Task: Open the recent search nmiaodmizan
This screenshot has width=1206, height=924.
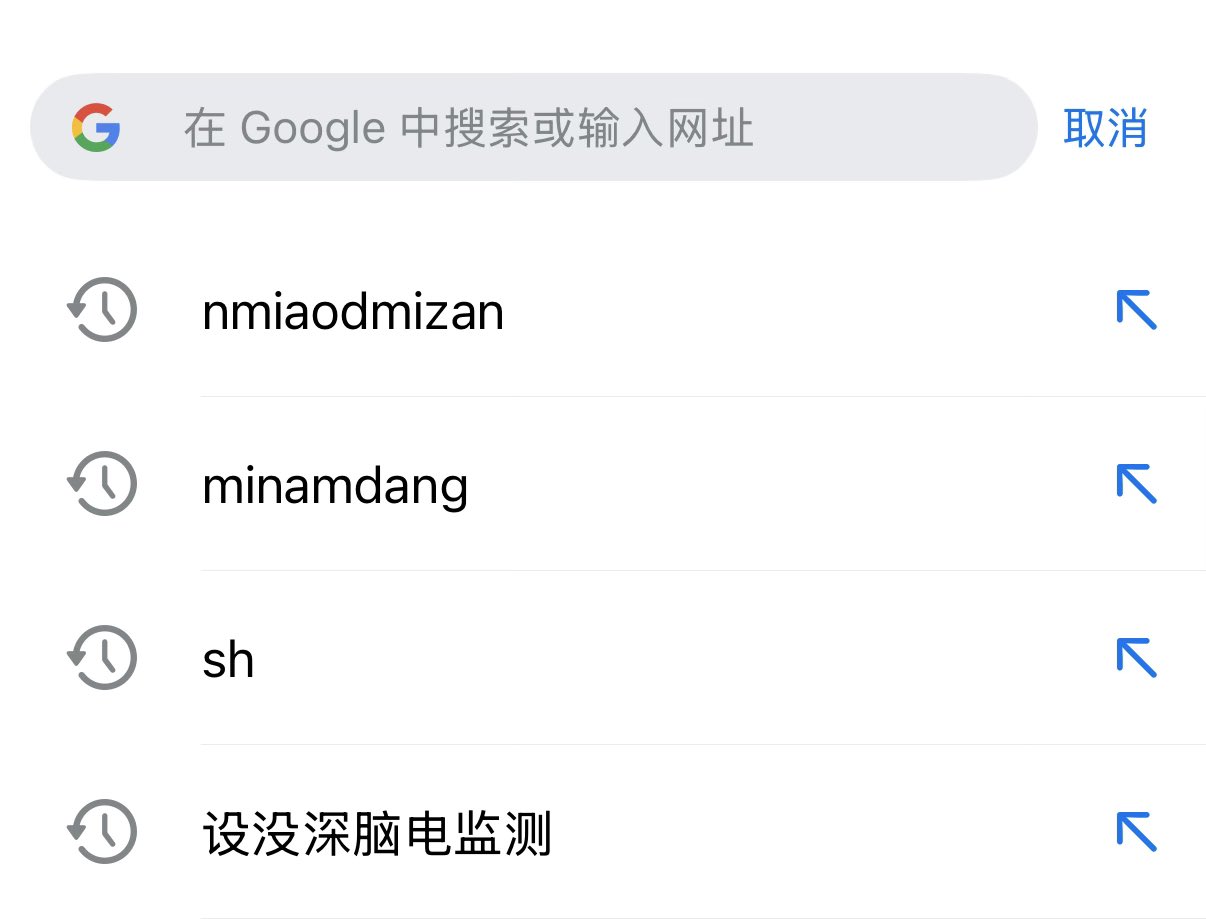Action: 353,313
